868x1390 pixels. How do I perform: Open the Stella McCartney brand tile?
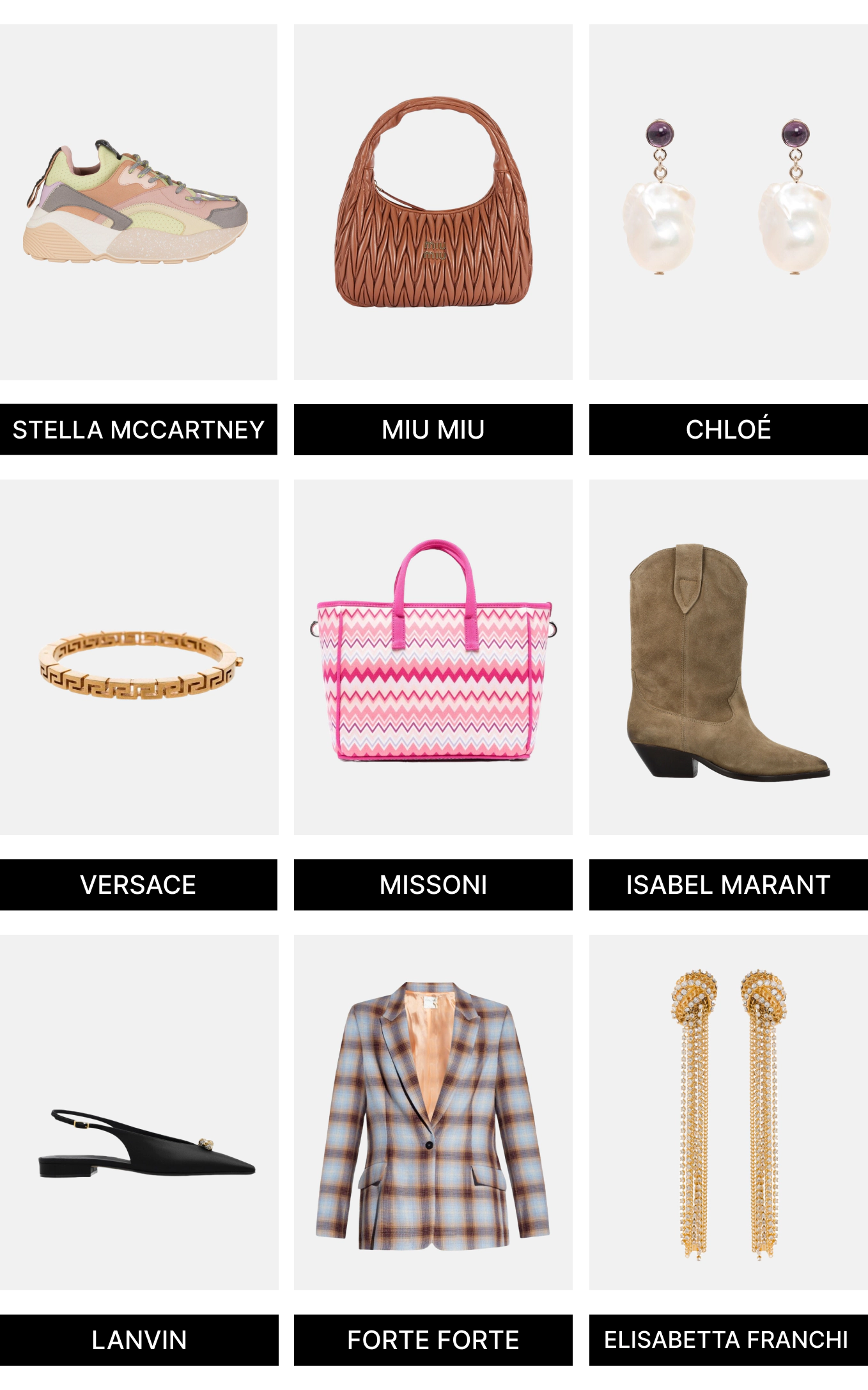(x=139, y=202)
